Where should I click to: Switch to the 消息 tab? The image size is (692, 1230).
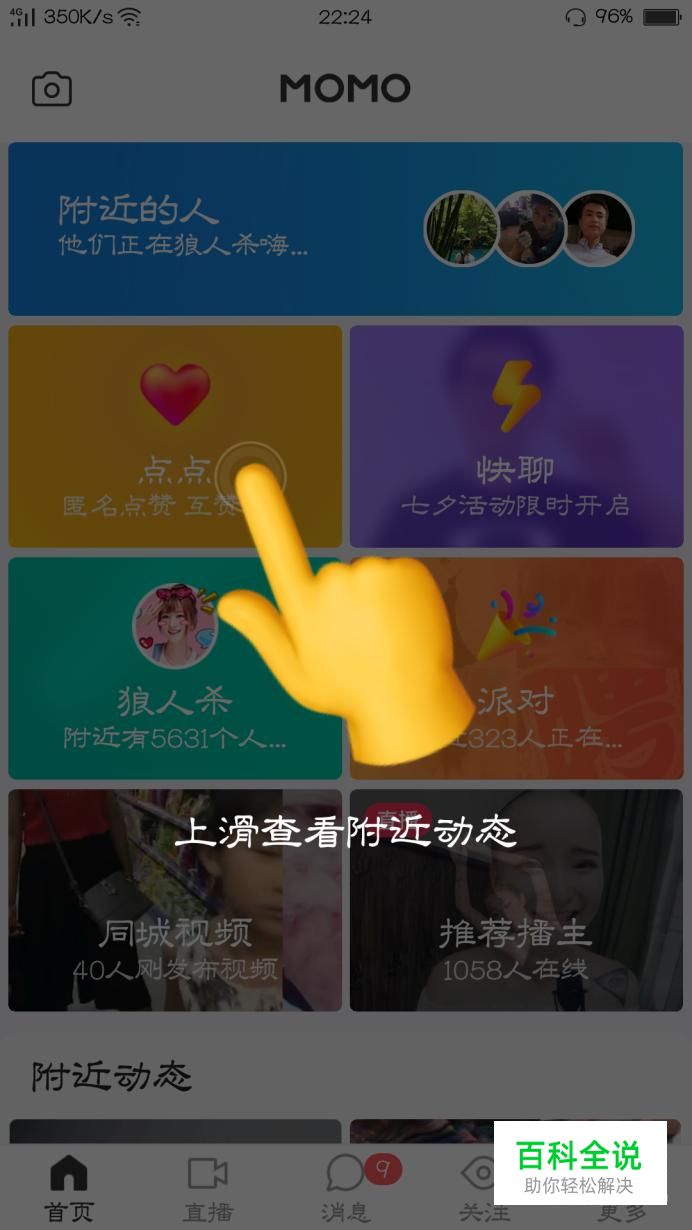pos(346,1188)
